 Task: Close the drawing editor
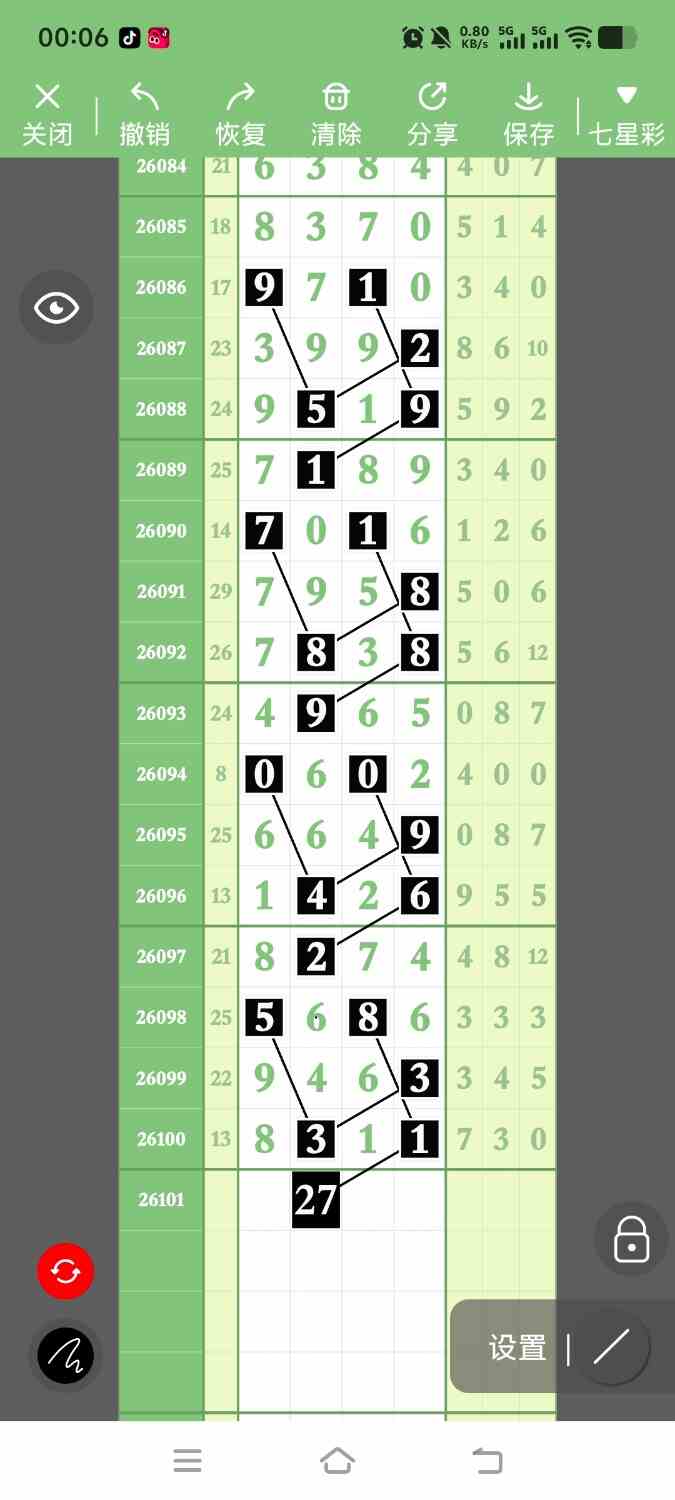point(47,114)
